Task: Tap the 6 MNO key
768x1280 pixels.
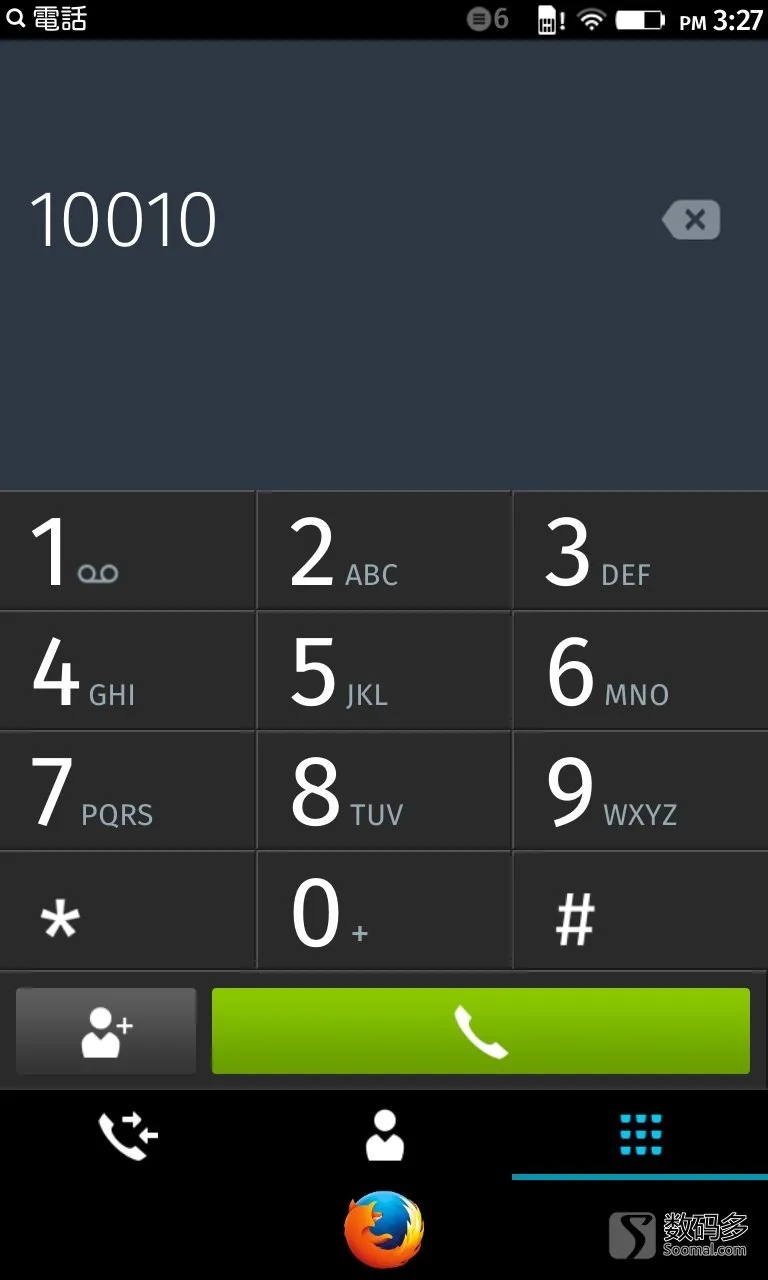Action: 641,671
